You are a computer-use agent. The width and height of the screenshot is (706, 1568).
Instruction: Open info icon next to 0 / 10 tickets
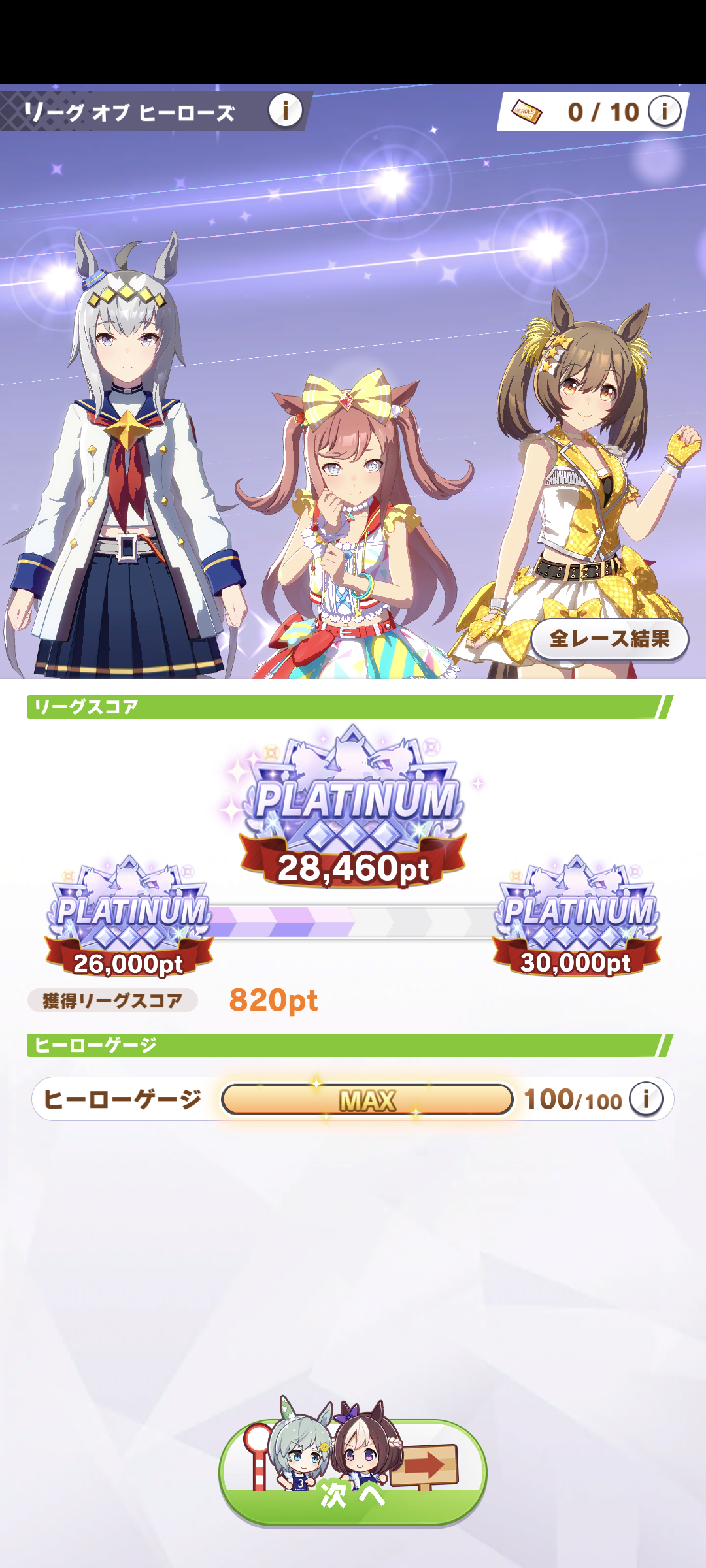tap(664, 112)
